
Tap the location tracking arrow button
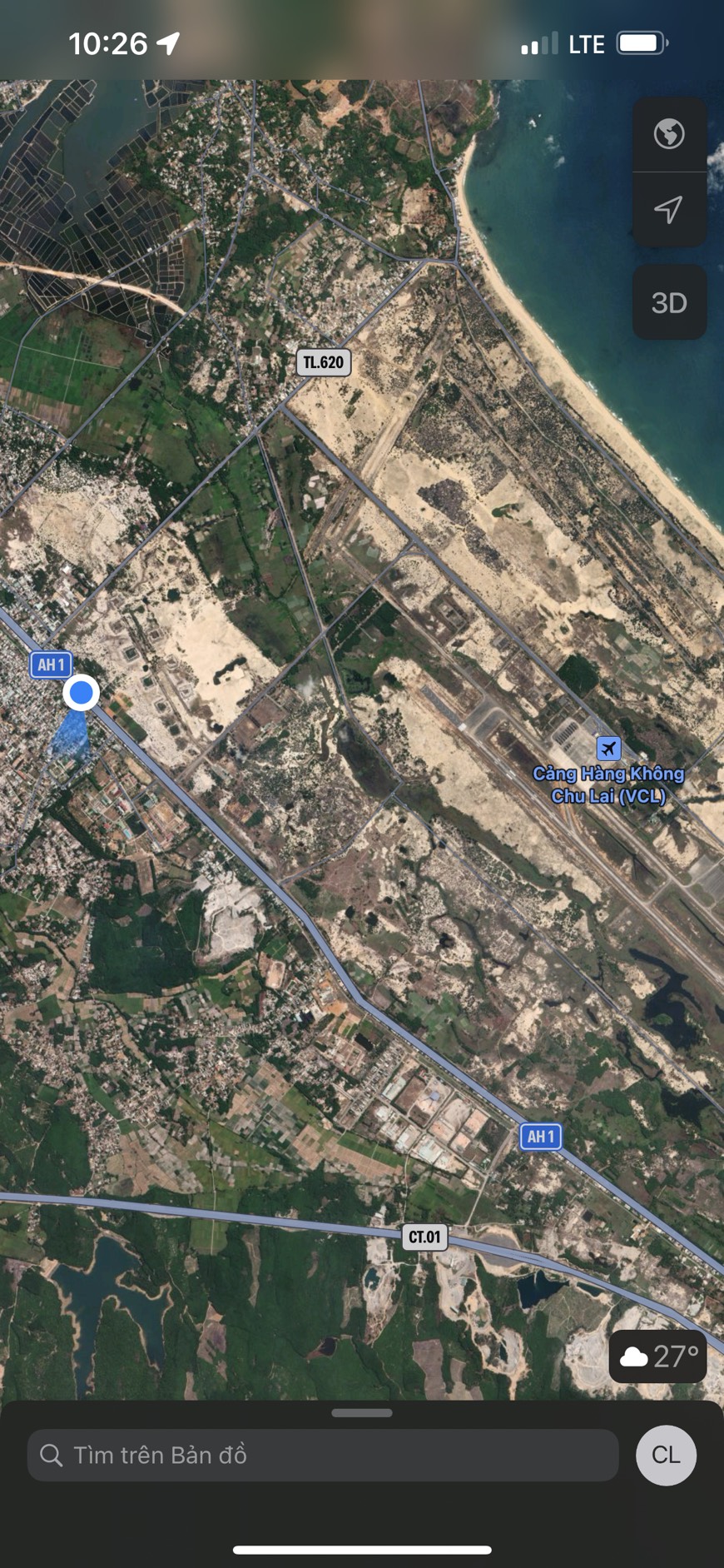[669, 210]
